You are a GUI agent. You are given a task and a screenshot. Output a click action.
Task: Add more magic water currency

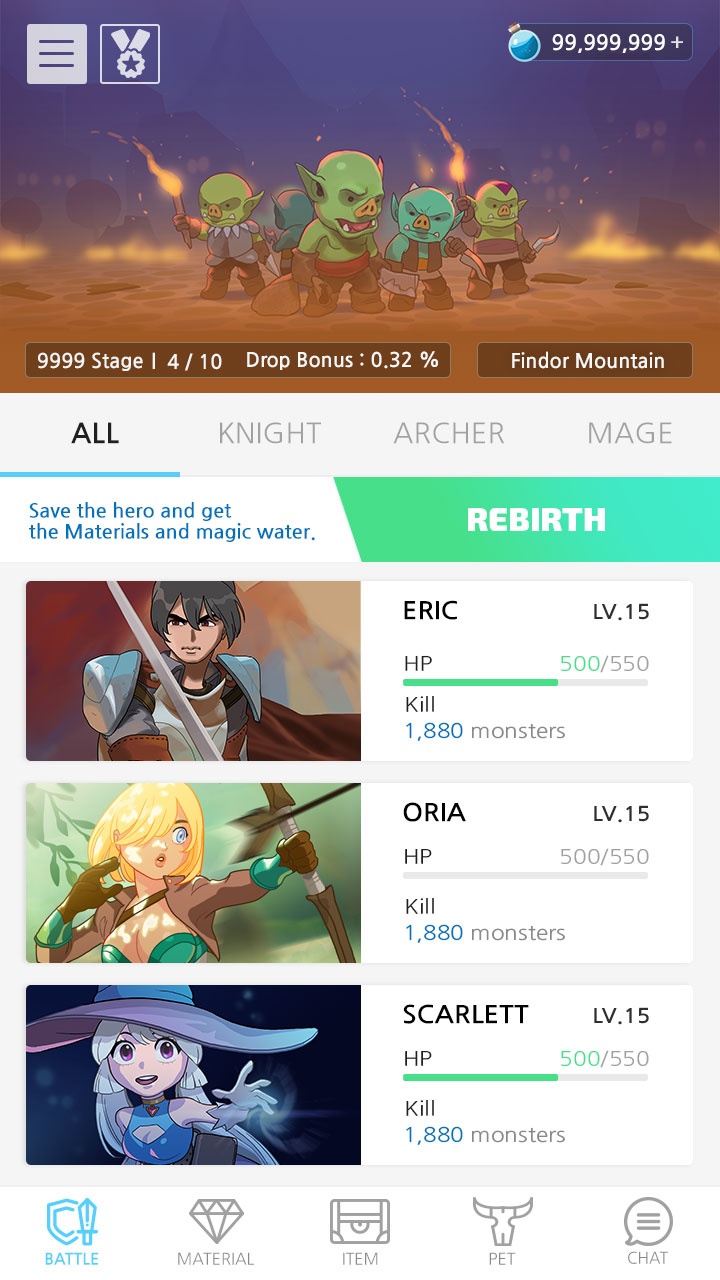click(678, 42)
